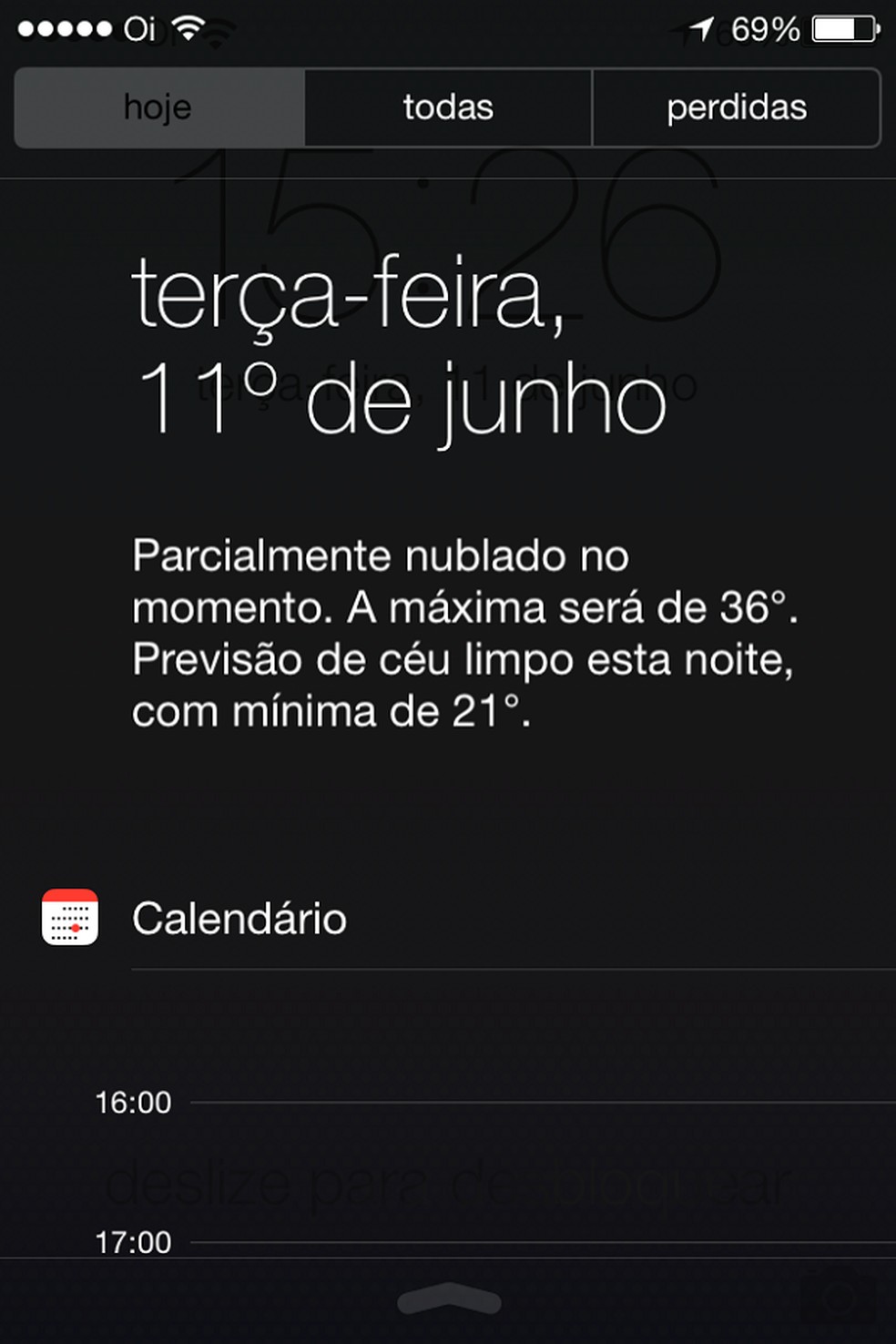Expand the Calendário section header
Screen dimensions: 896x1344
click(239, 918)
